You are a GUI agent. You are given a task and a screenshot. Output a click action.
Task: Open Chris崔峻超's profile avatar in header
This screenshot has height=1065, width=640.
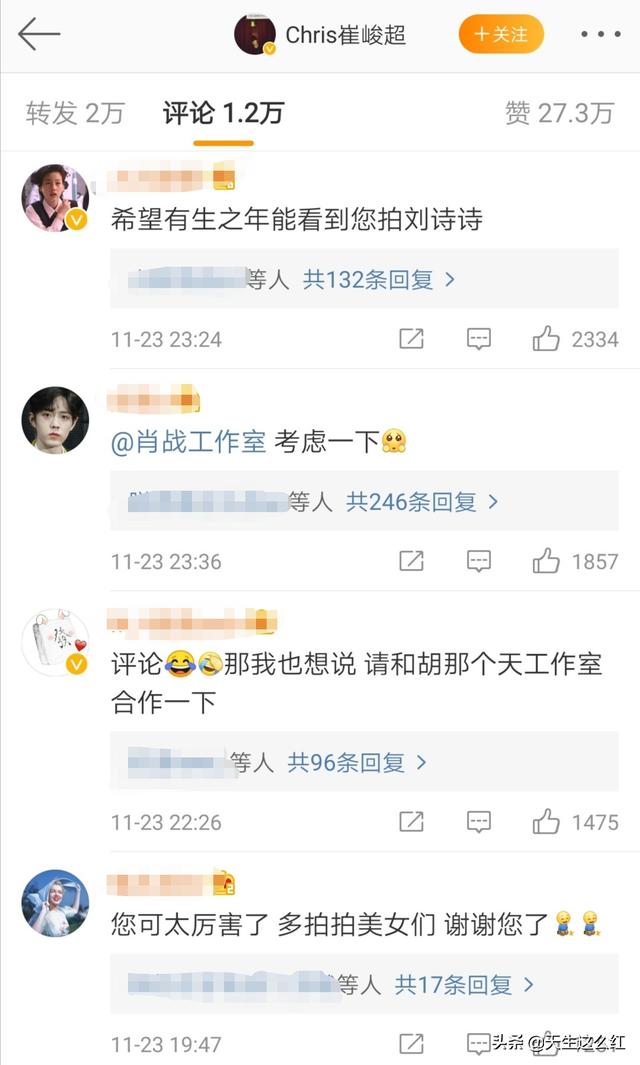pos(255,35)
